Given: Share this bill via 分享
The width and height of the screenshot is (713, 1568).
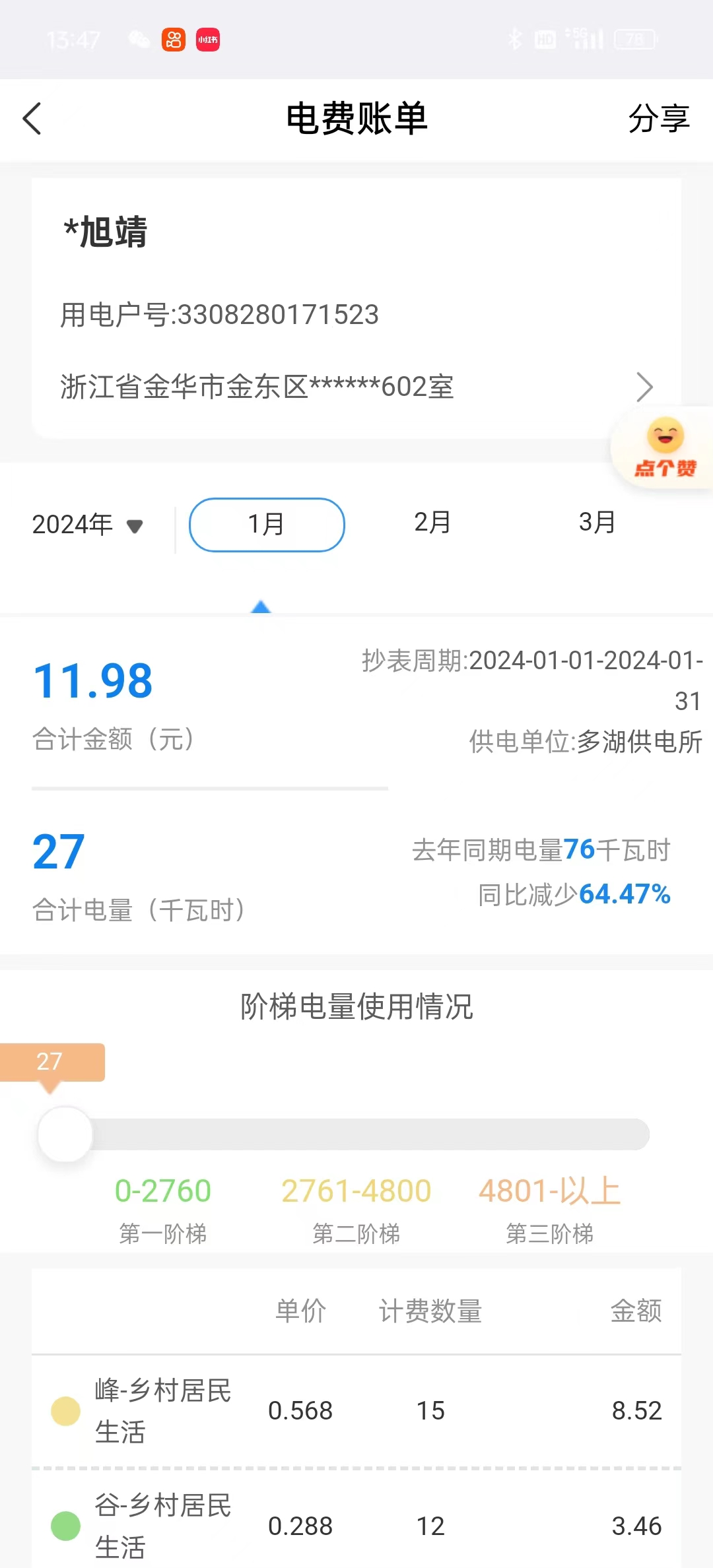Looking at the screenshot, I should point(658,119).
